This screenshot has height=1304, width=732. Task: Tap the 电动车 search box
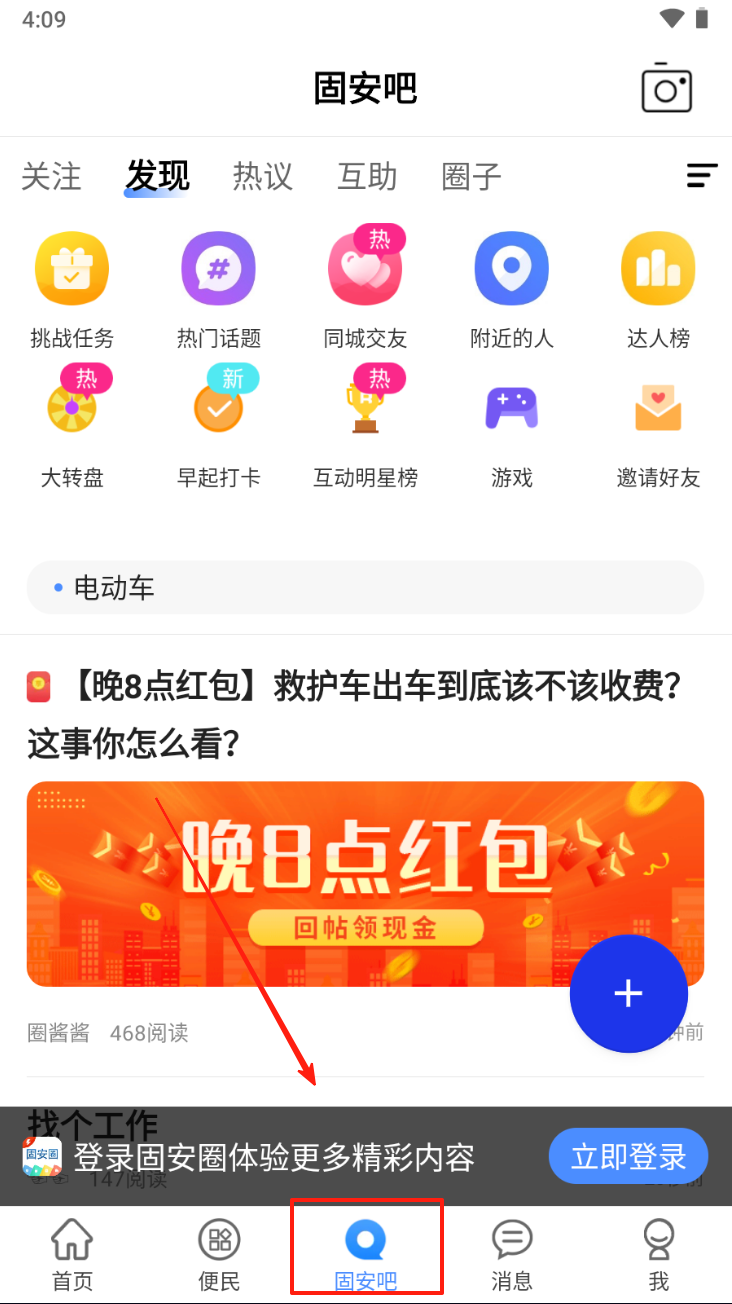point(365,588)
